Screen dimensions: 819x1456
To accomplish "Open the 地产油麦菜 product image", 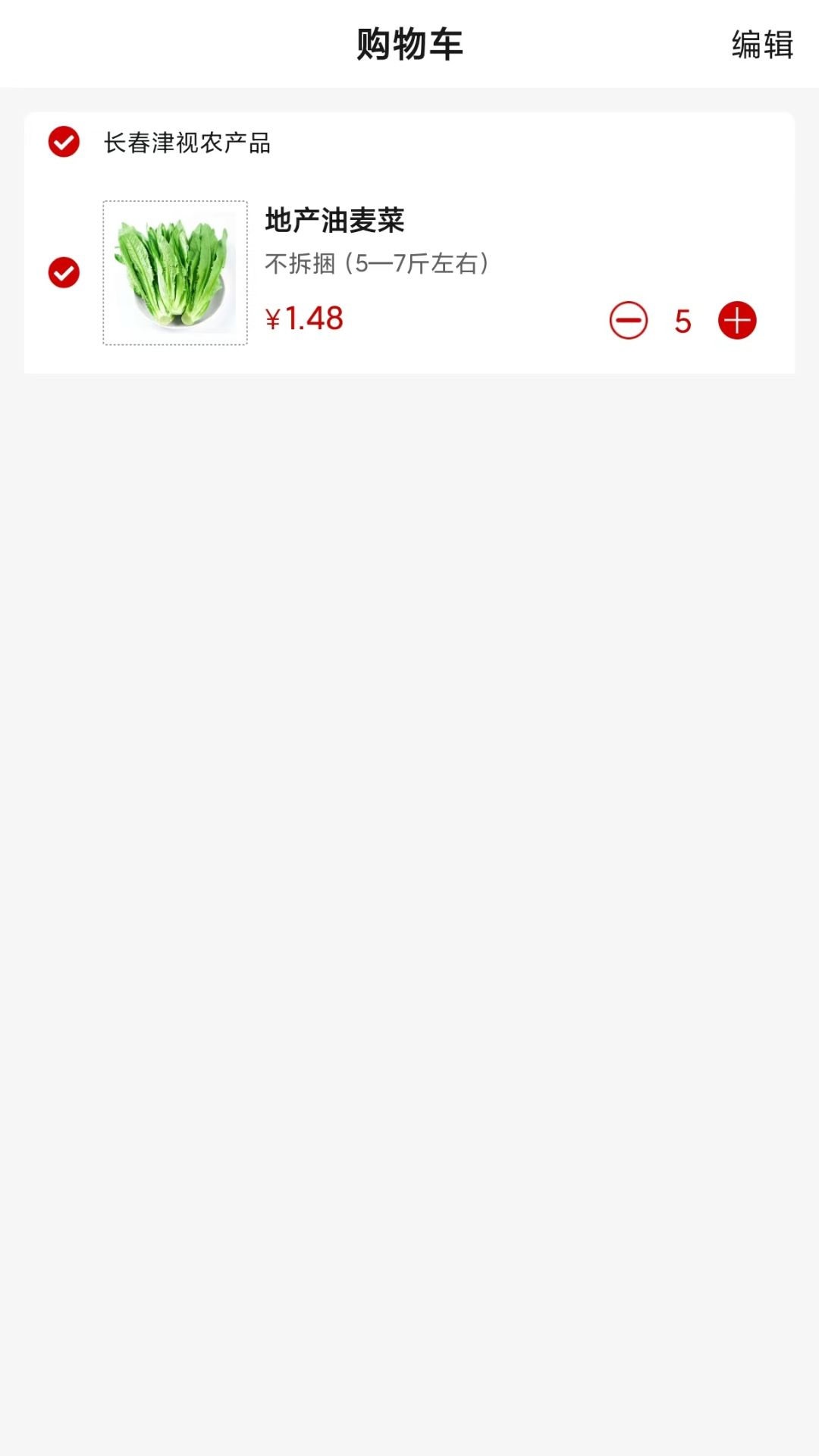I will (175, 273).
